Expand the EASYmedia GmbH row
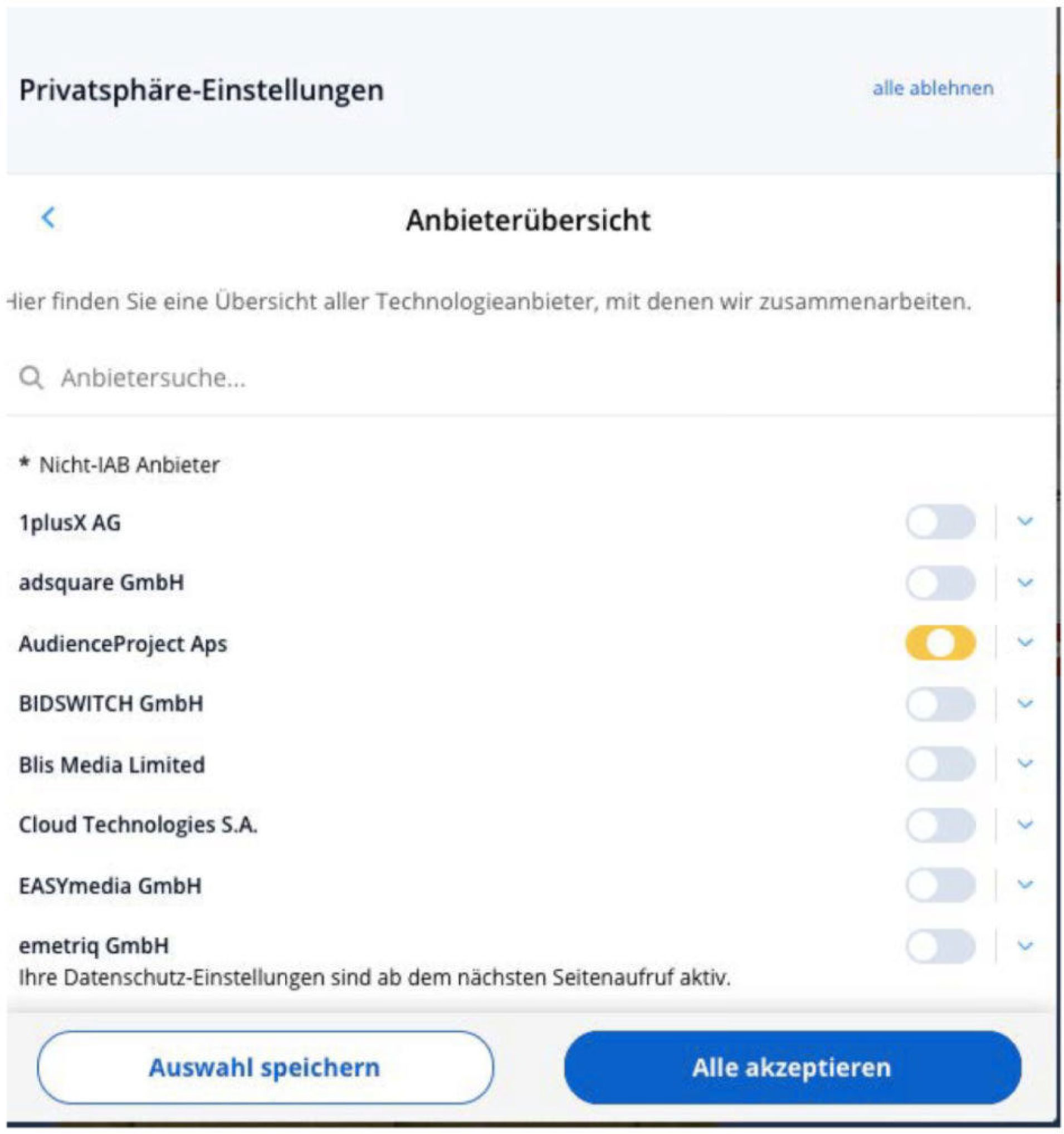Viewport: 1064px width, 1134px height. click(x=1024, y=884)
